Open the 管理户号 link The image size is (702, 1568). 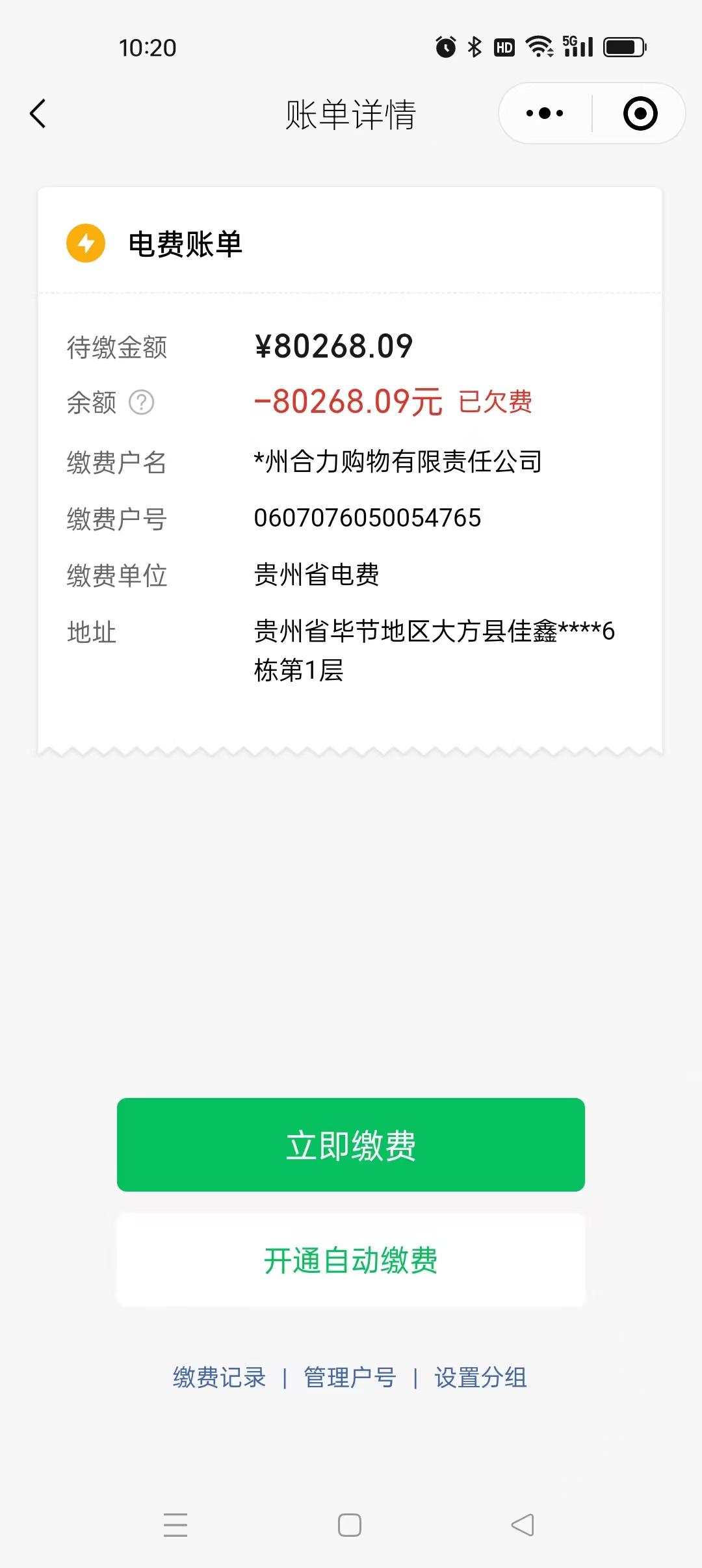pos(350,1378)
